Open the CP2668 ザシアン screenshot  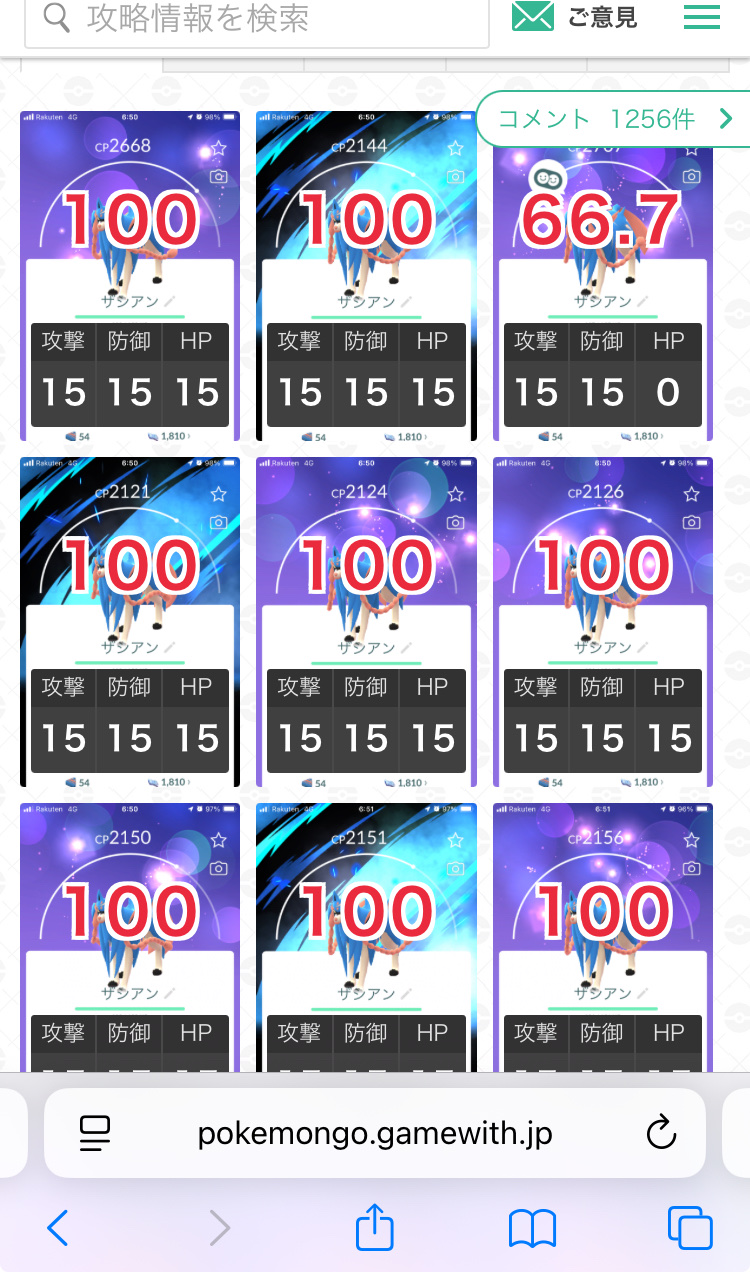(x=130, y=276)
